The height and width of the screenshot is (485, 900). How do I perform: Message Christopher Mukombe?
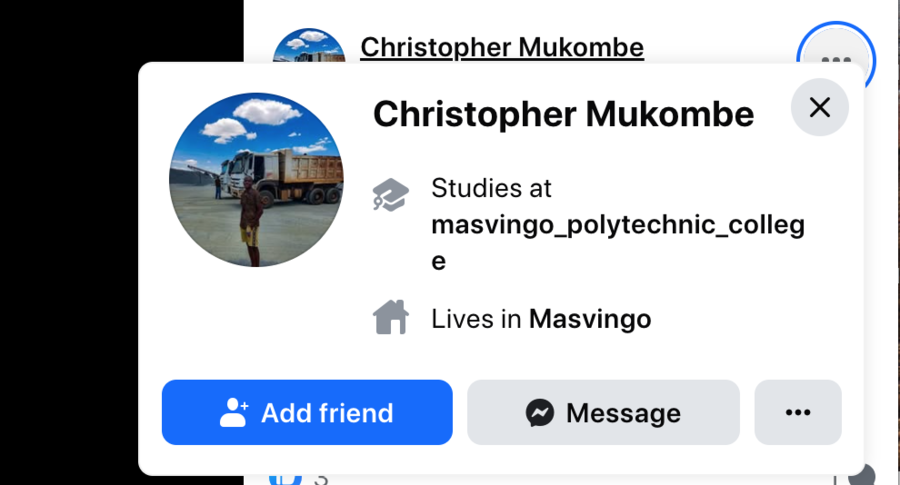(603, 412)
